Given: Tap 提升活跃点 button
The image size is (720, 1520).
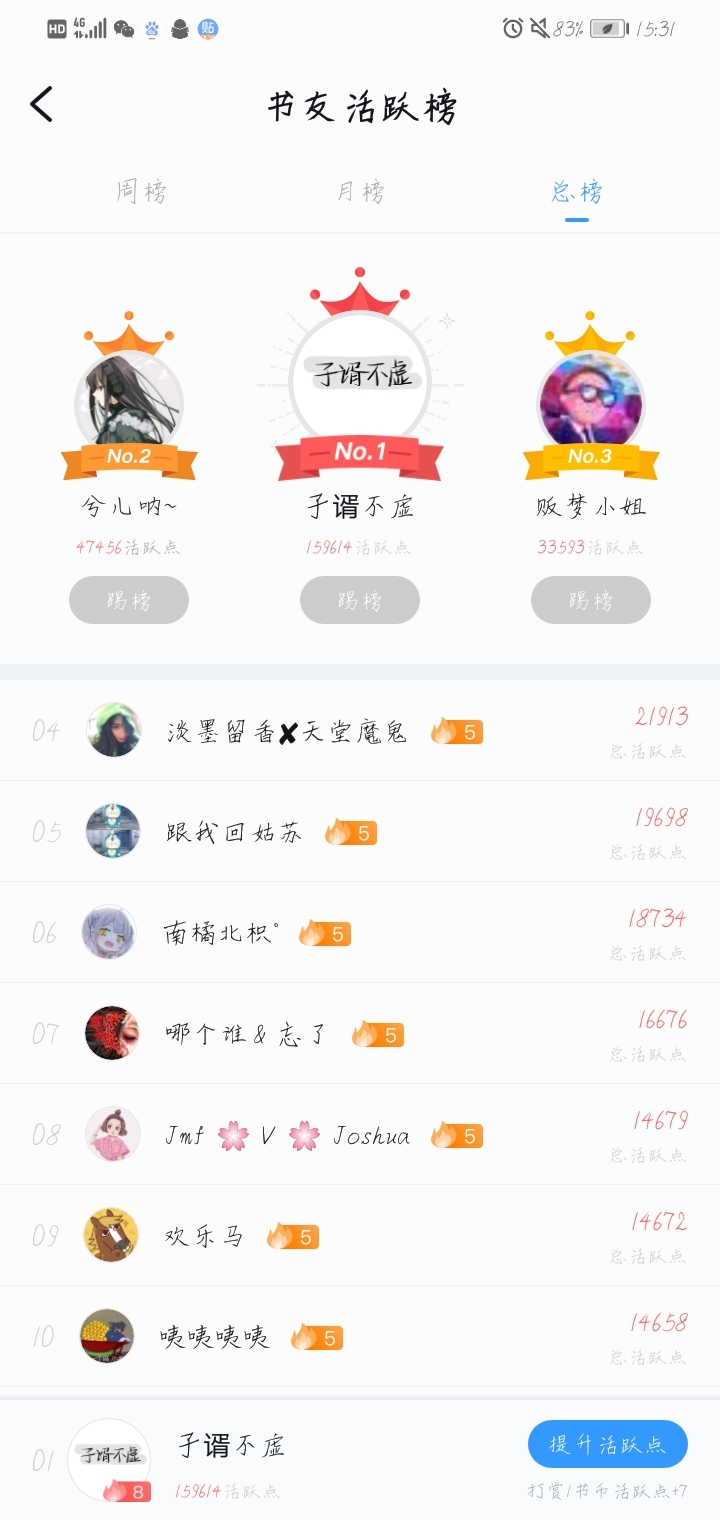Looking at the screenshot, I should tap(607, 1444).
